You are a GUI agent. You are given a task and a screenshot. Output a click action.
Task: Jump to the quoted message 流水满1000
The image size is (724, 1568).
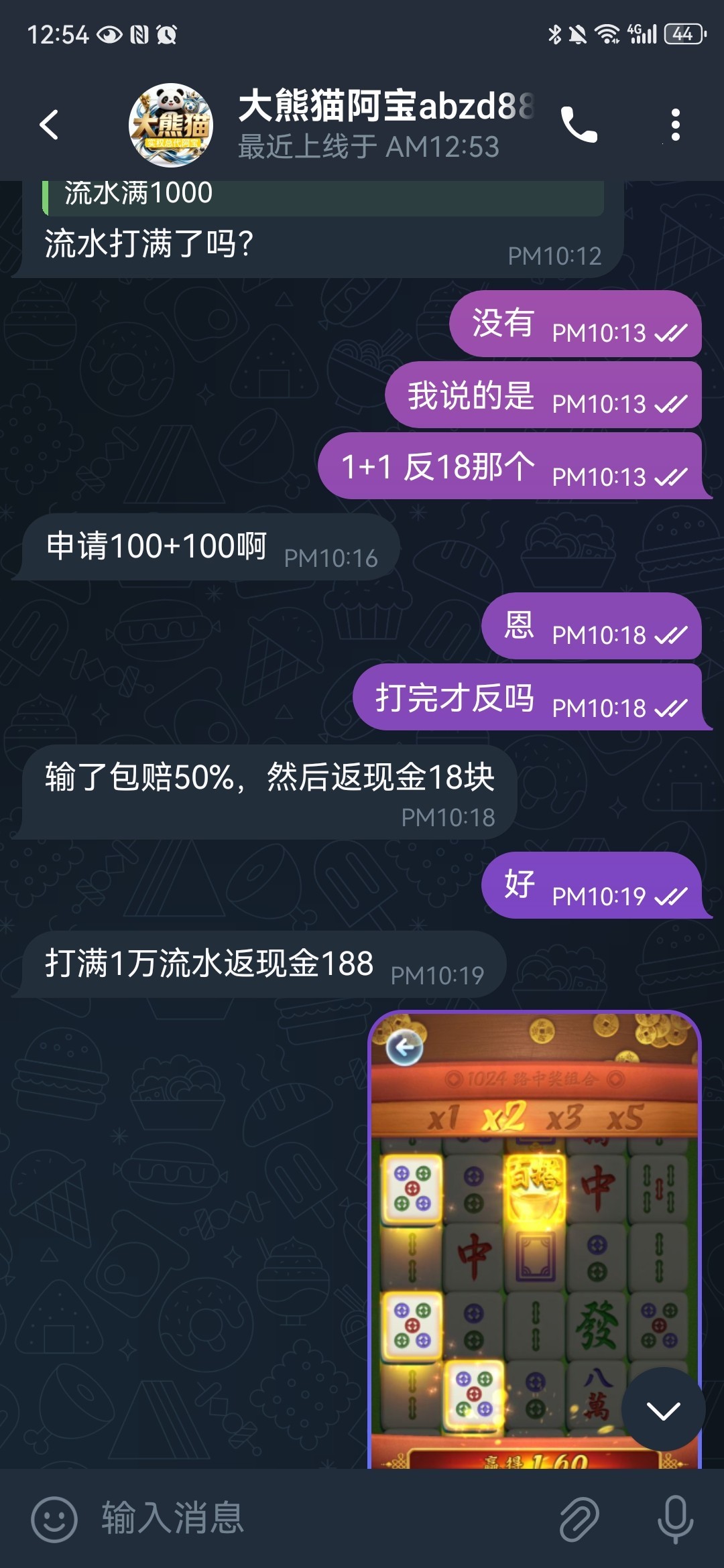(x=322, y=196)
